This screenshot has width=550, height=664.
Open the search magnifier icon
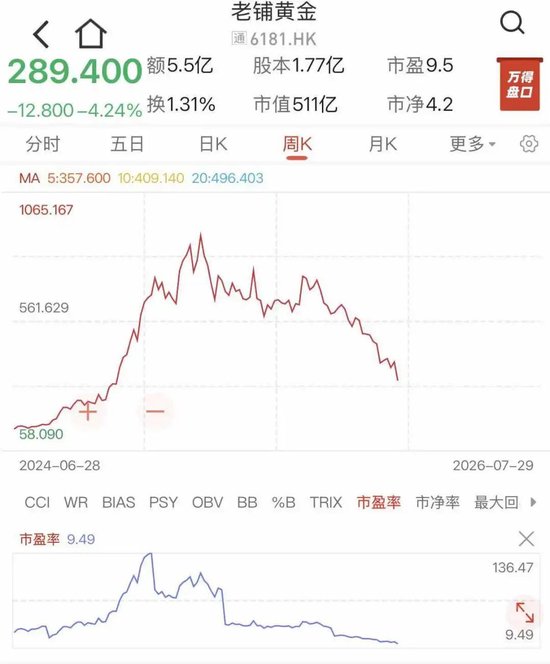pos(512,22)
